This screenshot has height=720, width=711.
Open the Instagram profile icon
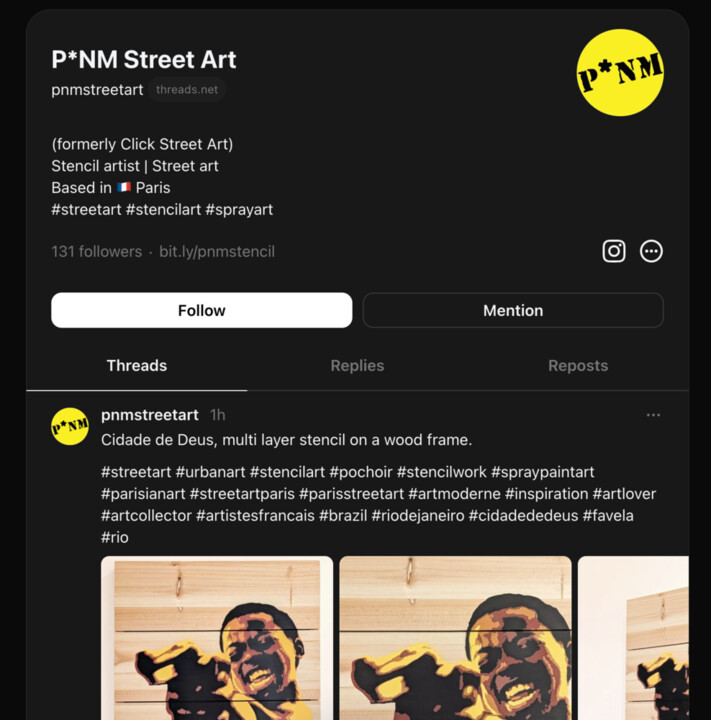click(x=614, y=251)
